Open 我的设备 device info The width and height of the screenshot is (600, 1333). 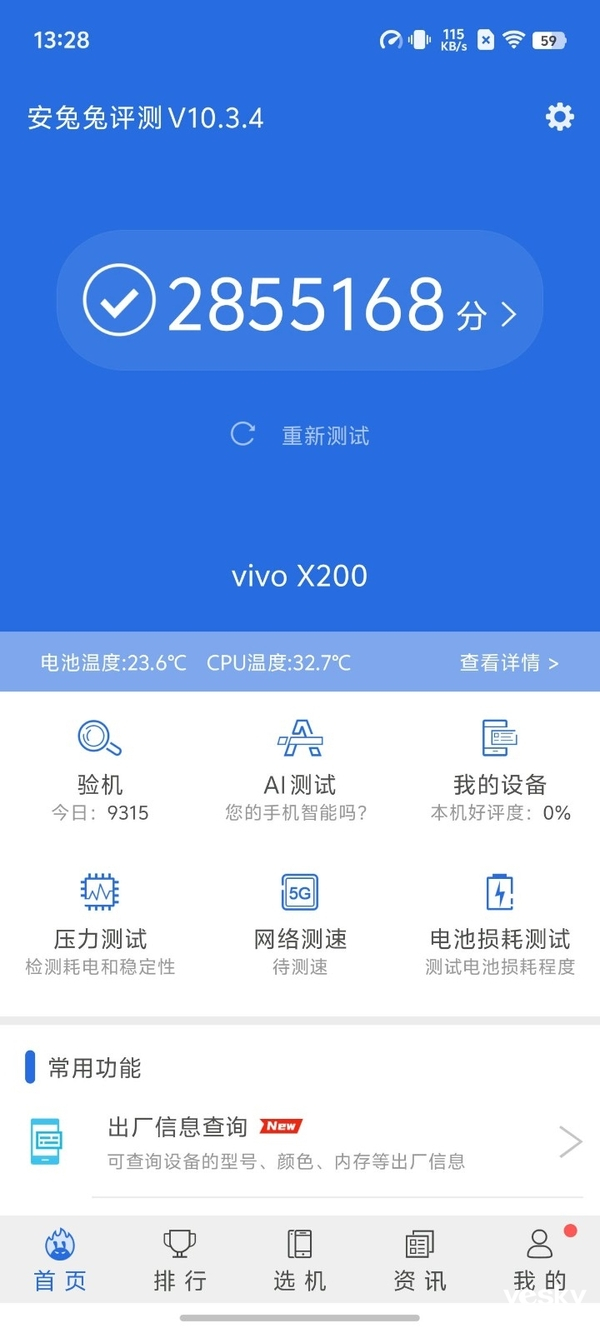(x=500, y=768)
